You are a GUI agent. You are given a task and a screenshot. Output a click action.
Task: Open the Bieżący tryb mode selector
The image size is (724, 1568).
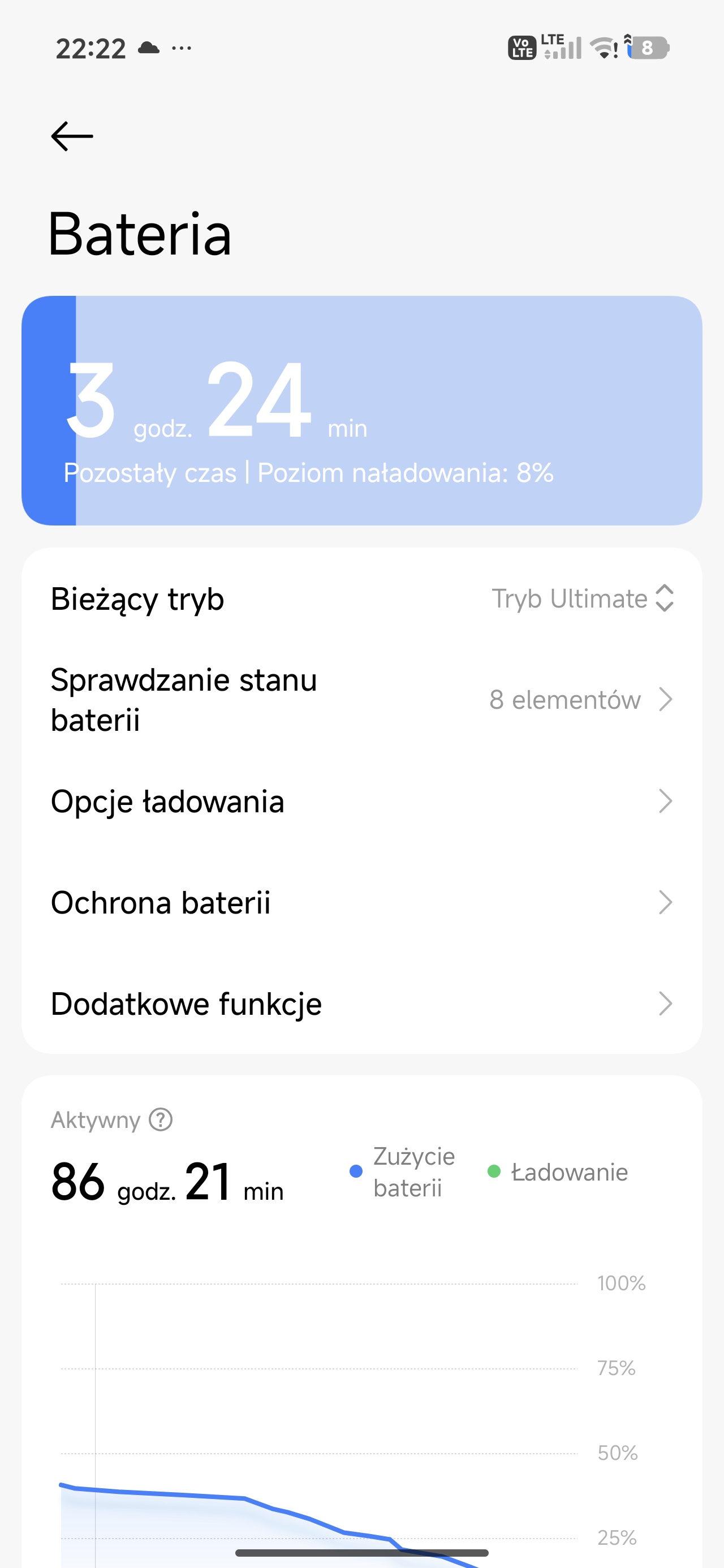click(x=582, y=599)
